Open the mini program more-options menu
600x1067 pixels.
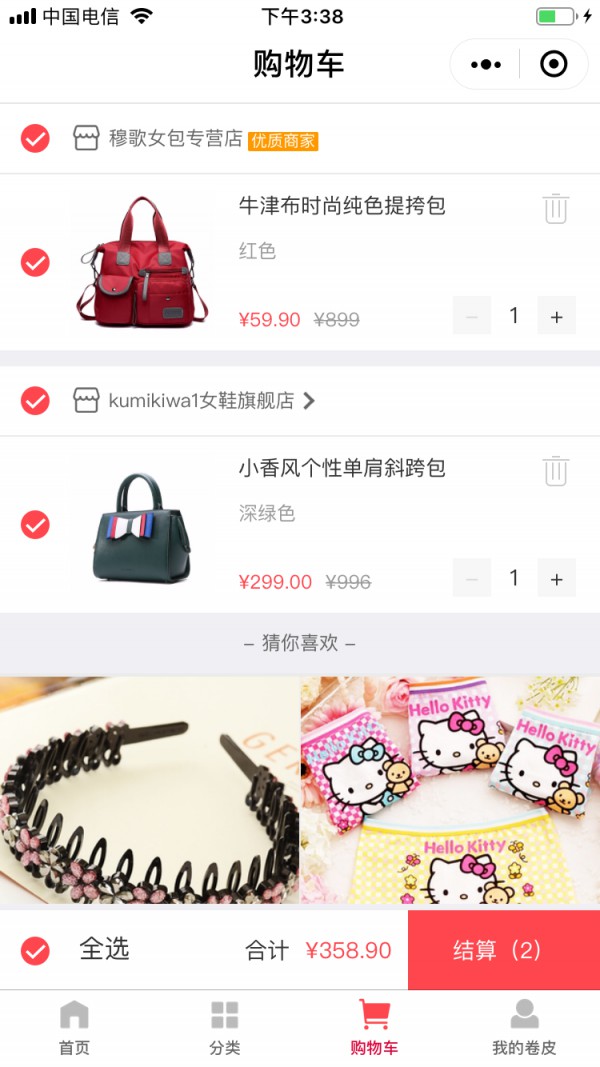(x=486, y=65)
